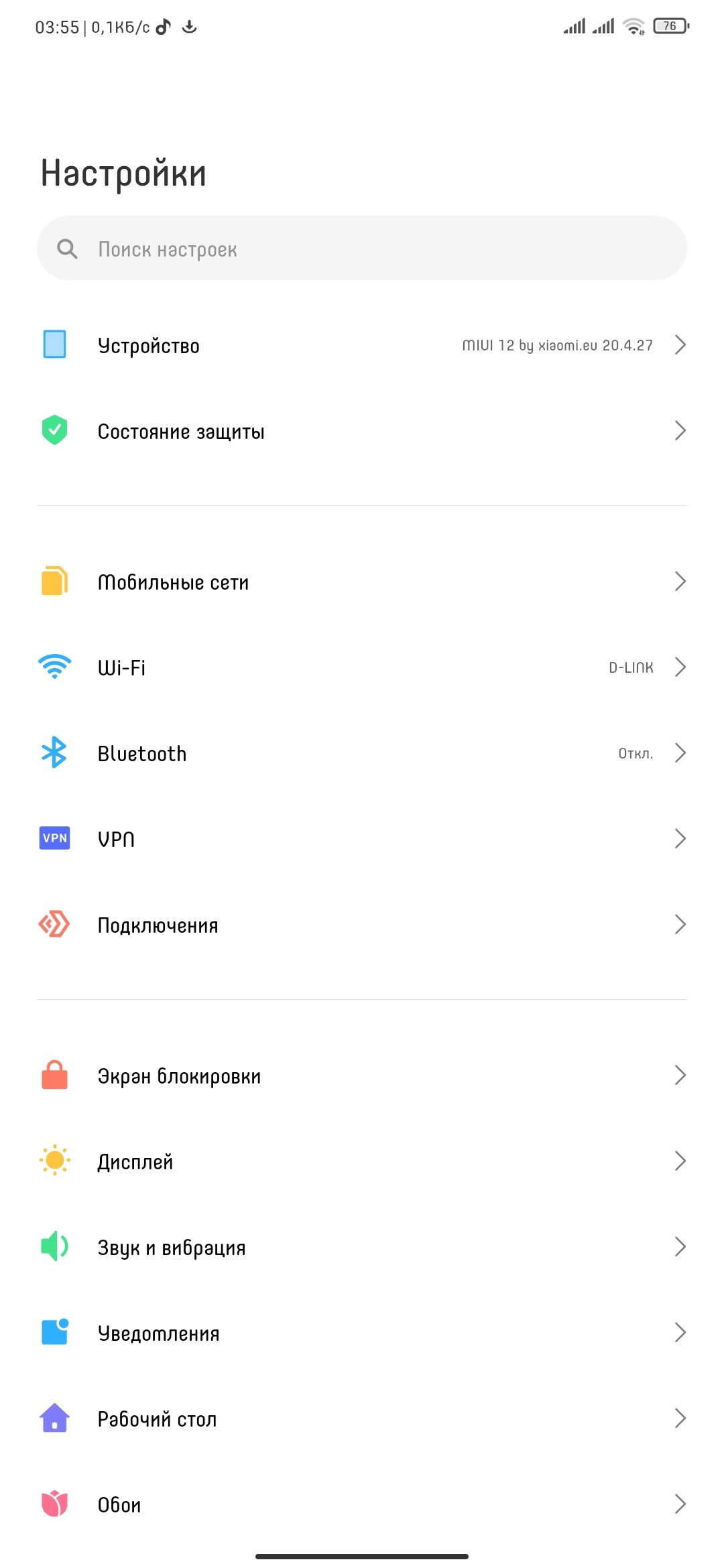The height and width of the screenshot is (1568, 724).
Task: Open Уведомления settings
Action: (x=362, y=1333)
